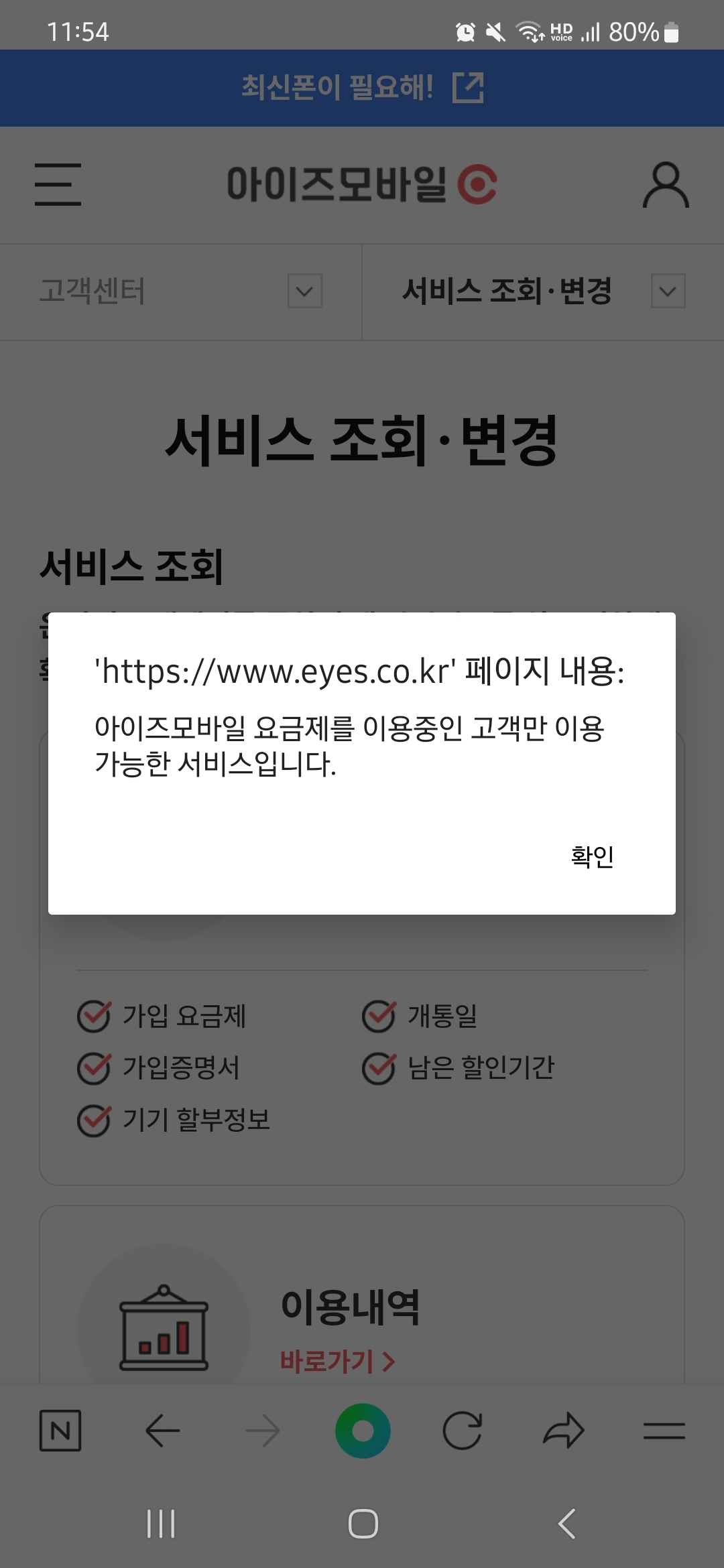Tap 확인 to dismiss the alert dialog
The height and width of the screenshot is (1568, 724).
click(x=592, y=856)
